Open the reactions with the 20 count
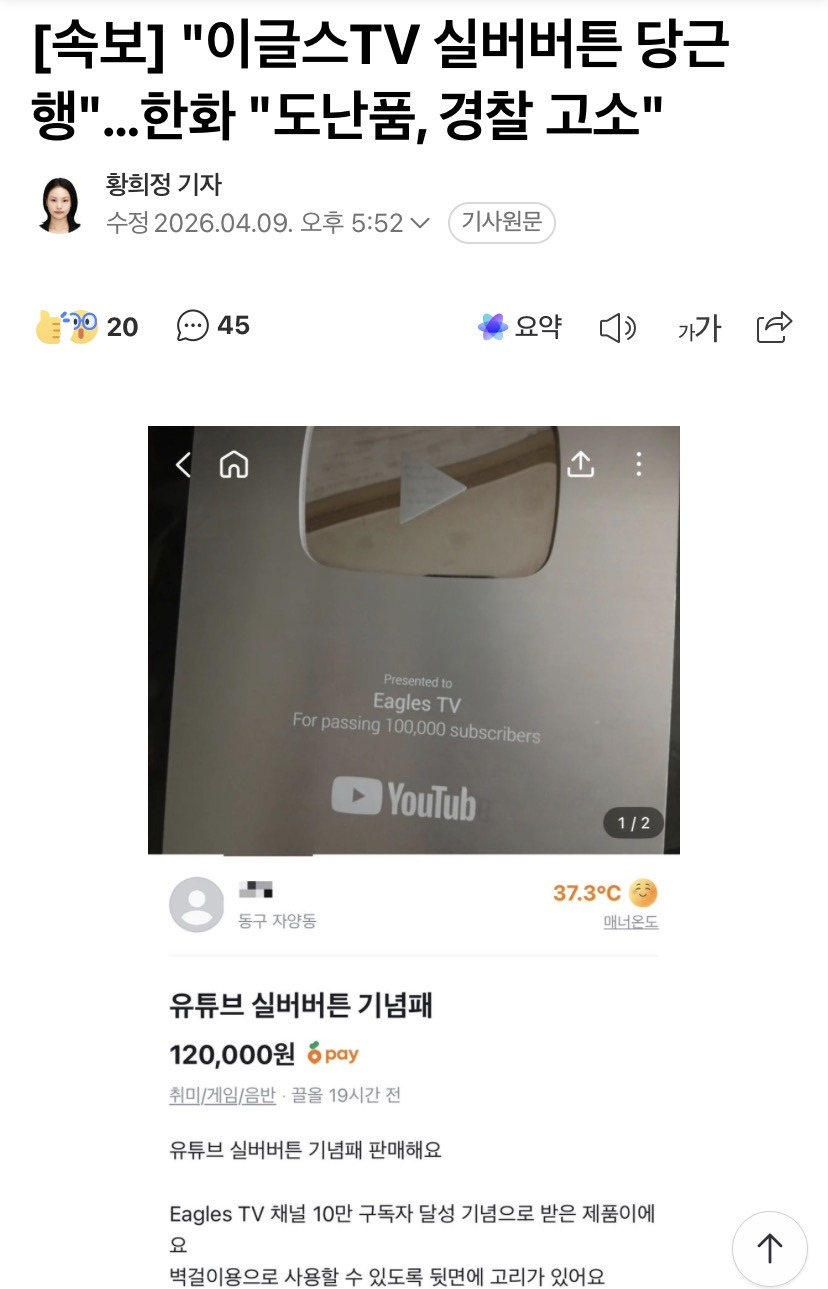This screenshot has height=1289, width=828. click(x=87, y=326)
